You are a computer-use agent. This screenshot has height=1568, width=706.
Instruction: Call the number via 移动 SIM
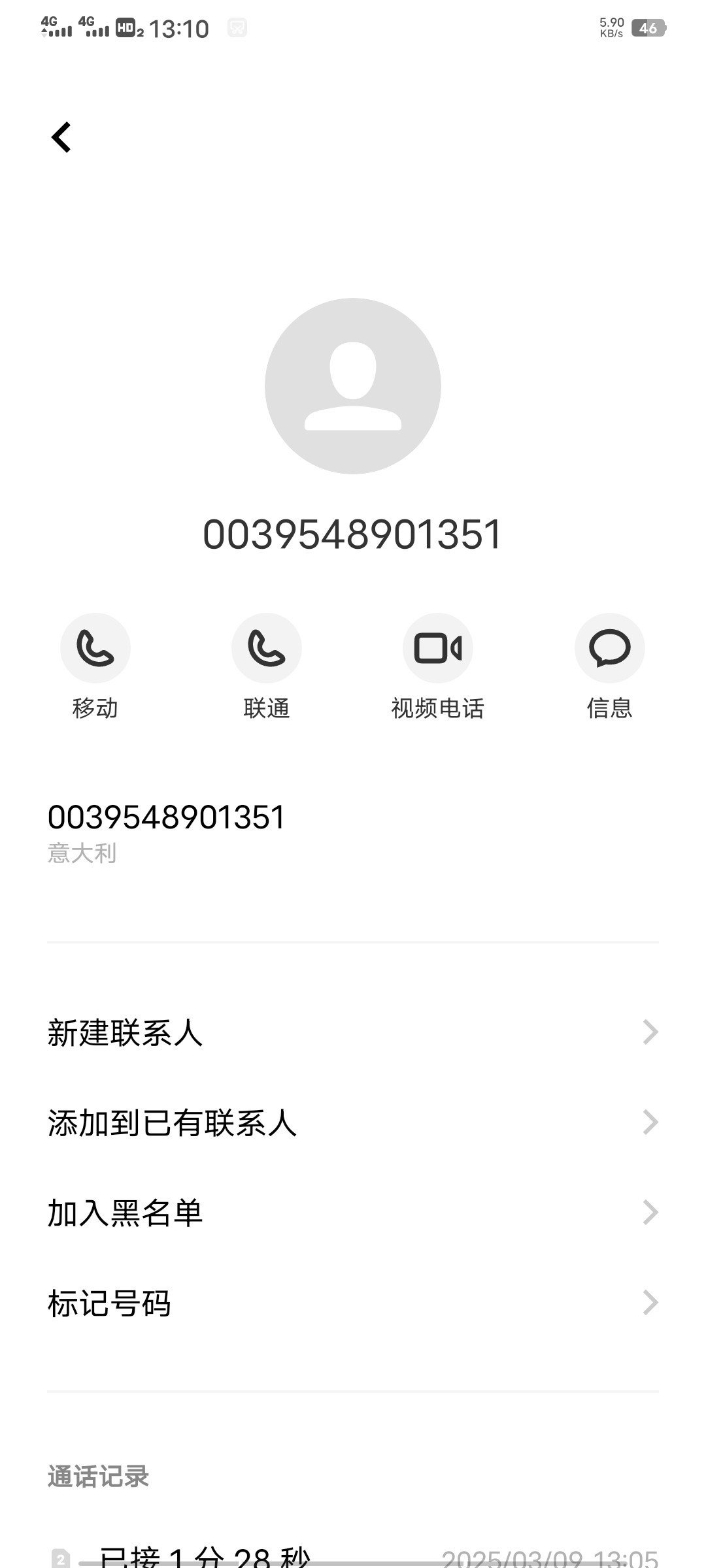tap(95, 648)
